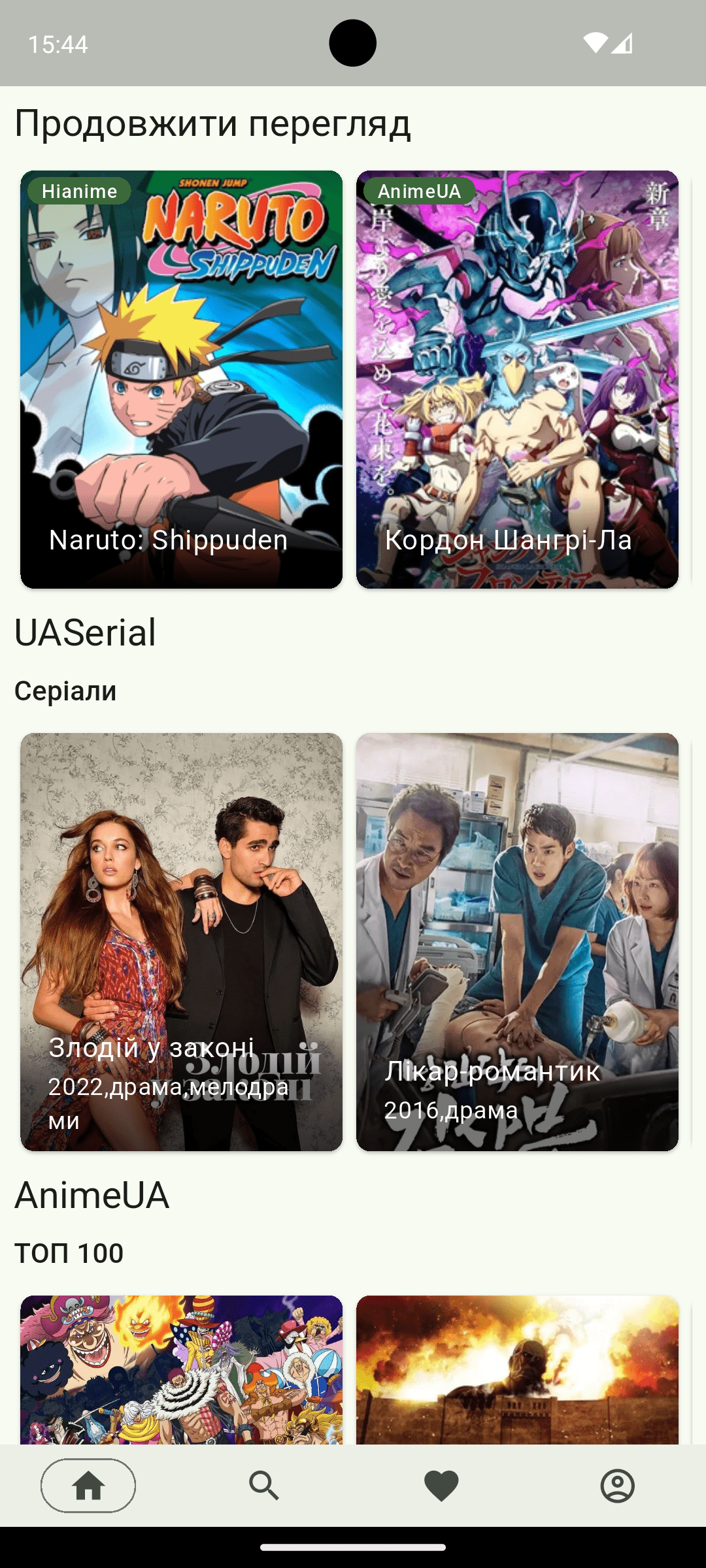Go to the Home tab
The width and height of the screenshot is (706, 1568).
88,1486
